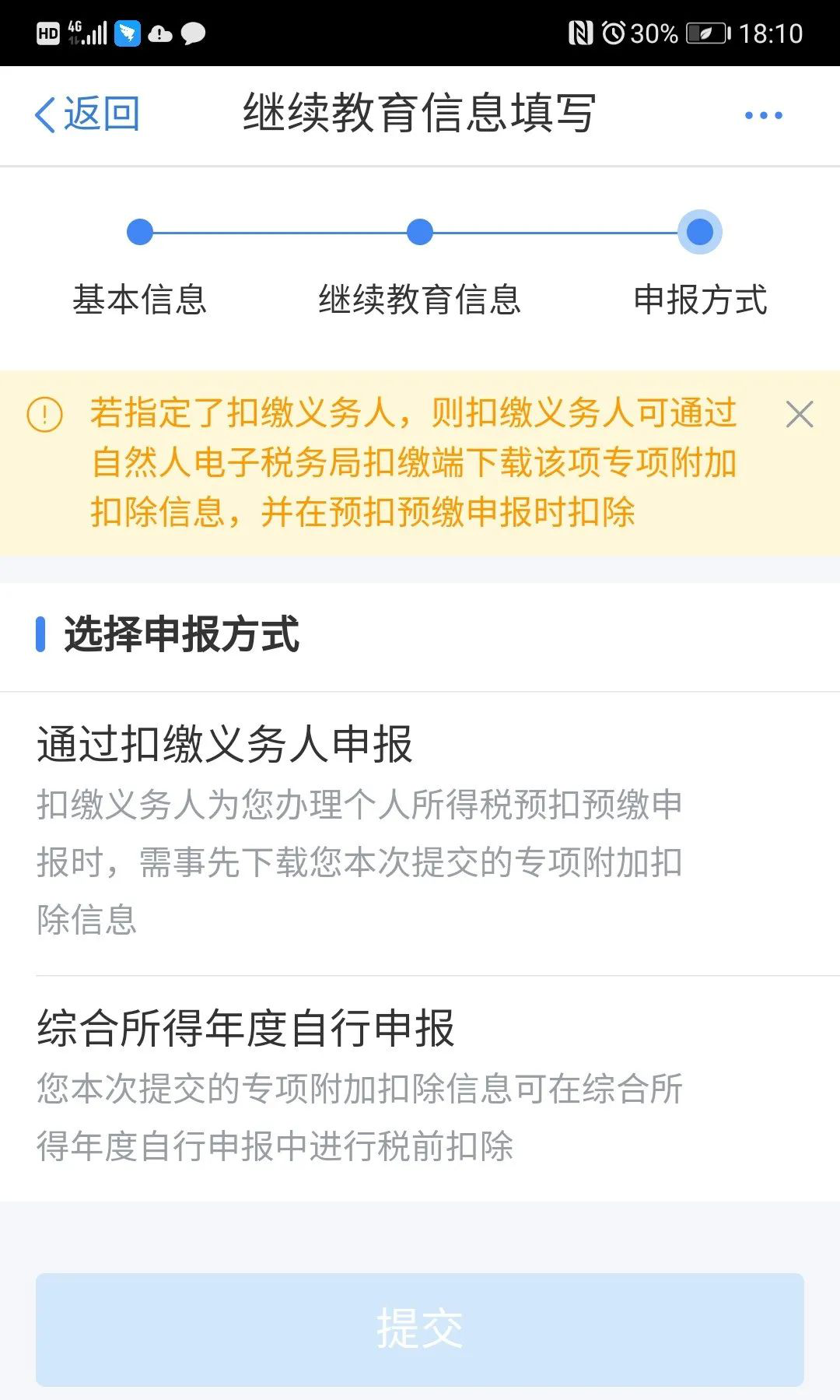Tap the 申报方式 step indicator dot
Screen dimensions: 840x1400
tap(699, 231)
